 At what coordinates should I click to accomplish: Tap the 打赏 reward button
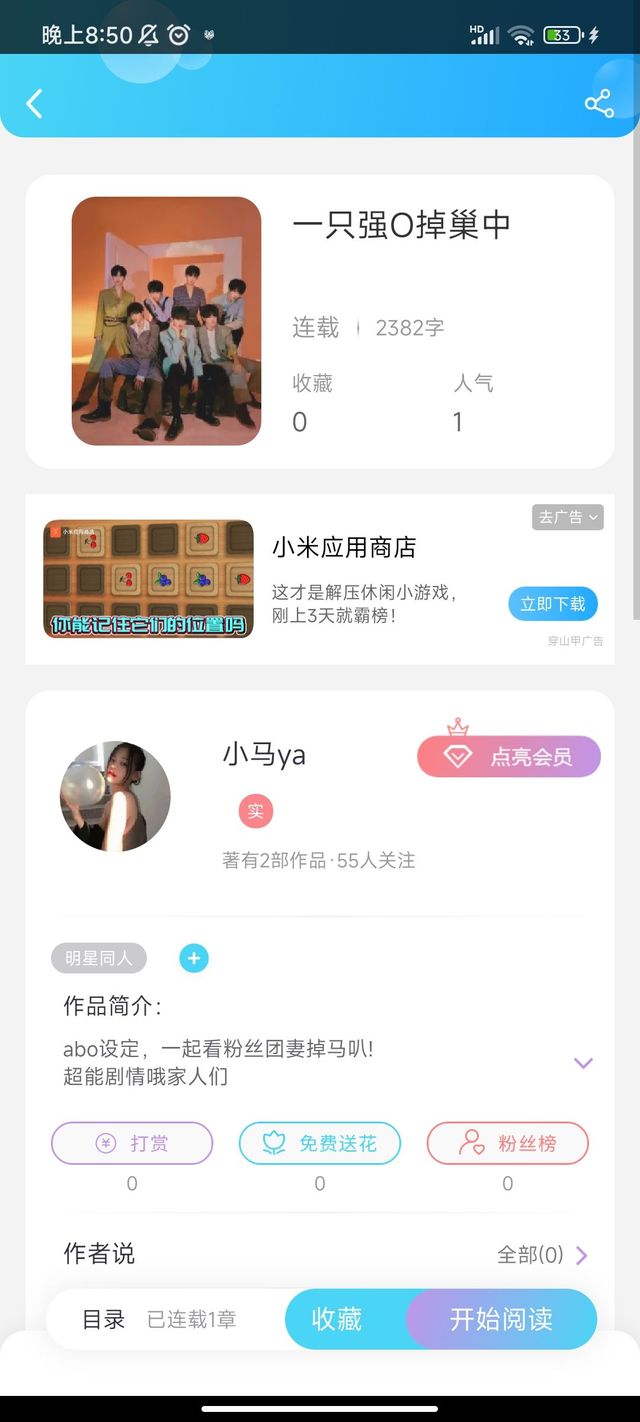(x=132, y=1143)
